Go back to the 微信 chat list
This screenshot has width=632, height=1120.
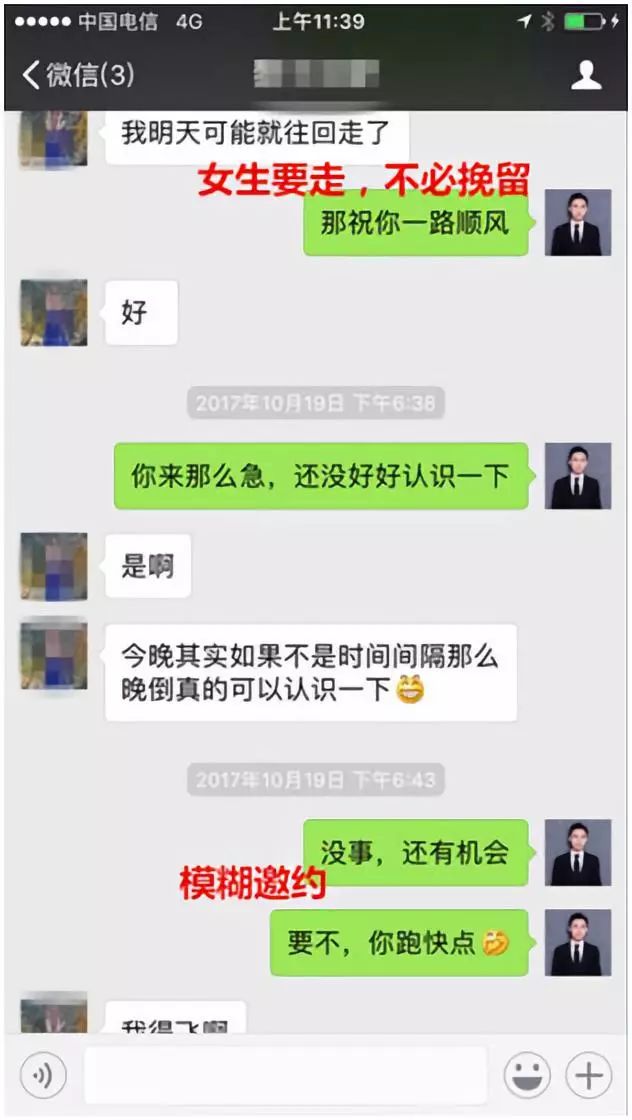click(x=78, y=74)
